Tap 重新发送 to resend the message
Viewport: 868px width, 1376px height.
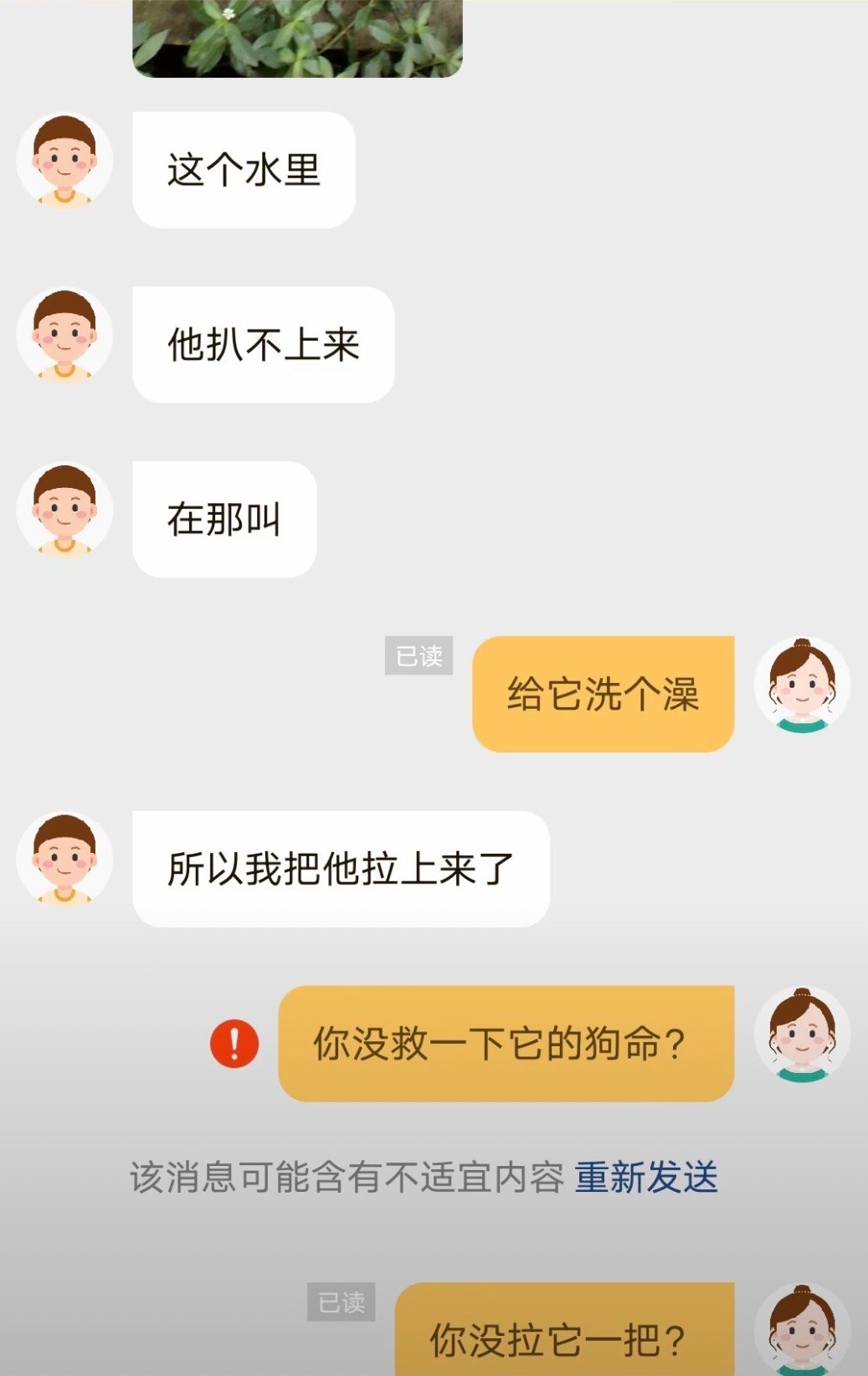point(646,1178)
